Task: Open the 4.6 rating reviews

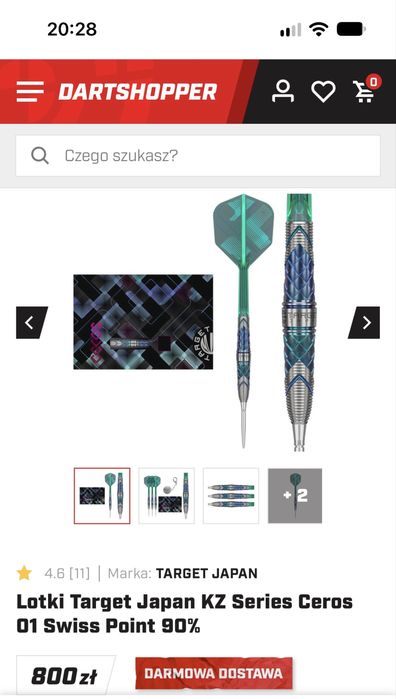Action: [54, 573]
